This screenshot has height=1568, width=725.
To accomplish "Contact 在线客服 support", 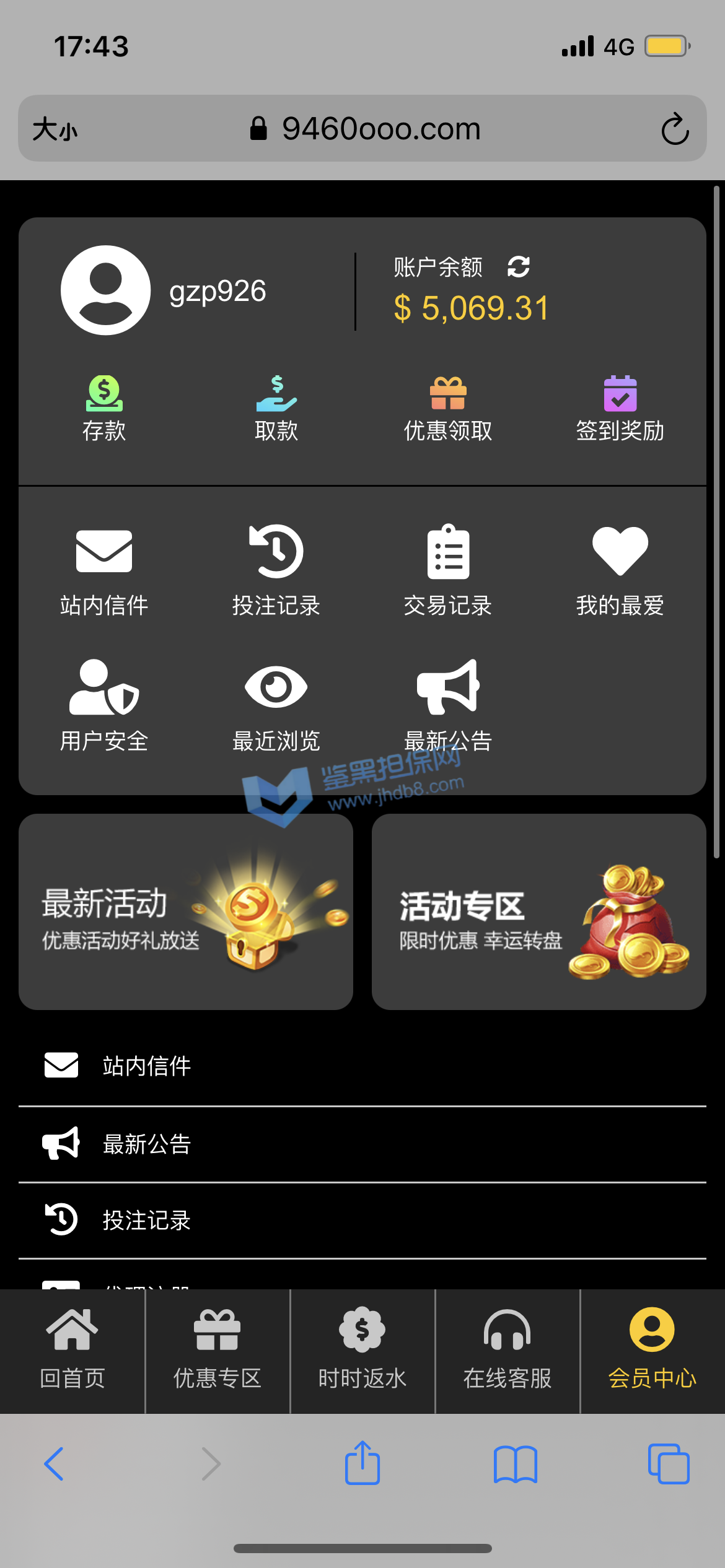I will point(507,1350).
